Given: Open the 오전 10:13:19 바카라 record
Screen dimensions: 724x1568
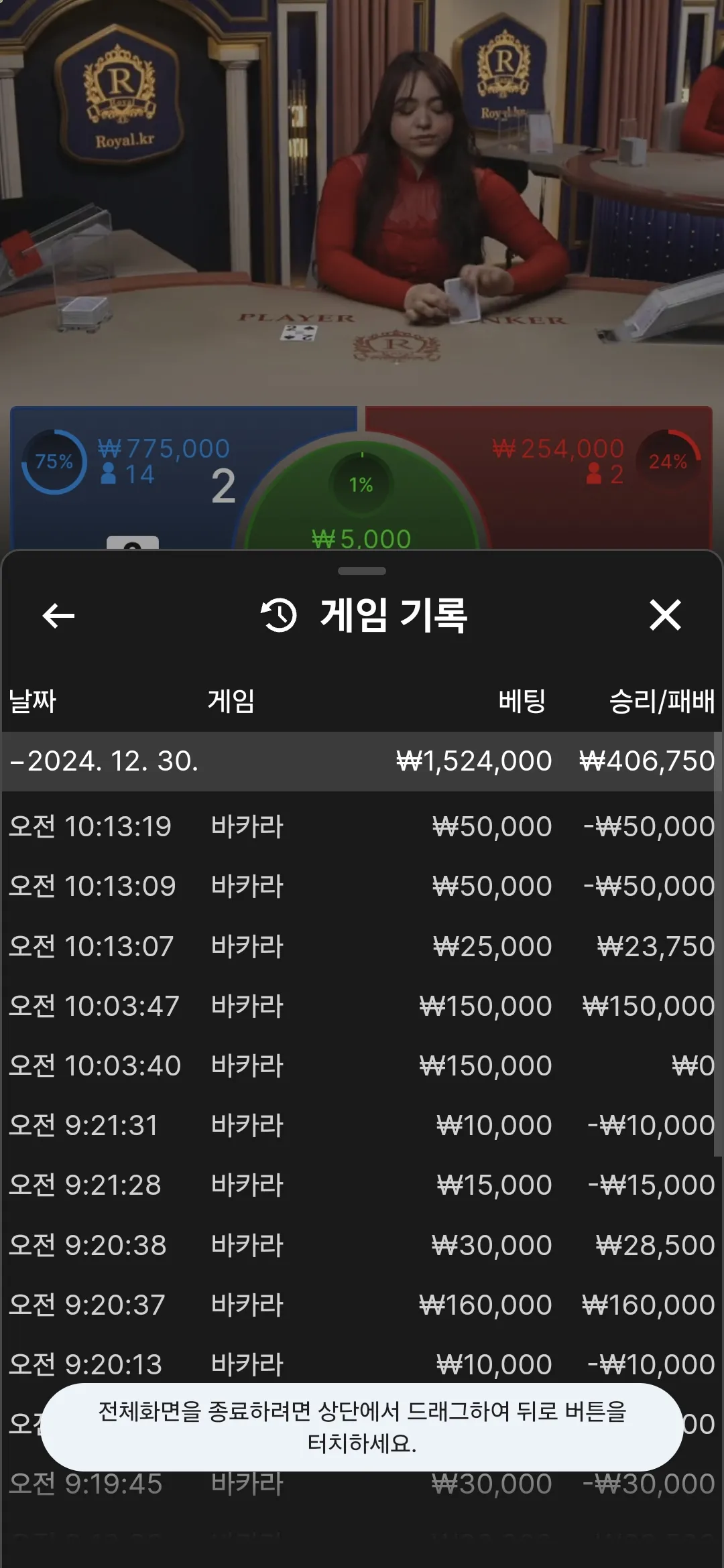Looking at the screenshot, I should pyautogui.click(x=362, y=826).
